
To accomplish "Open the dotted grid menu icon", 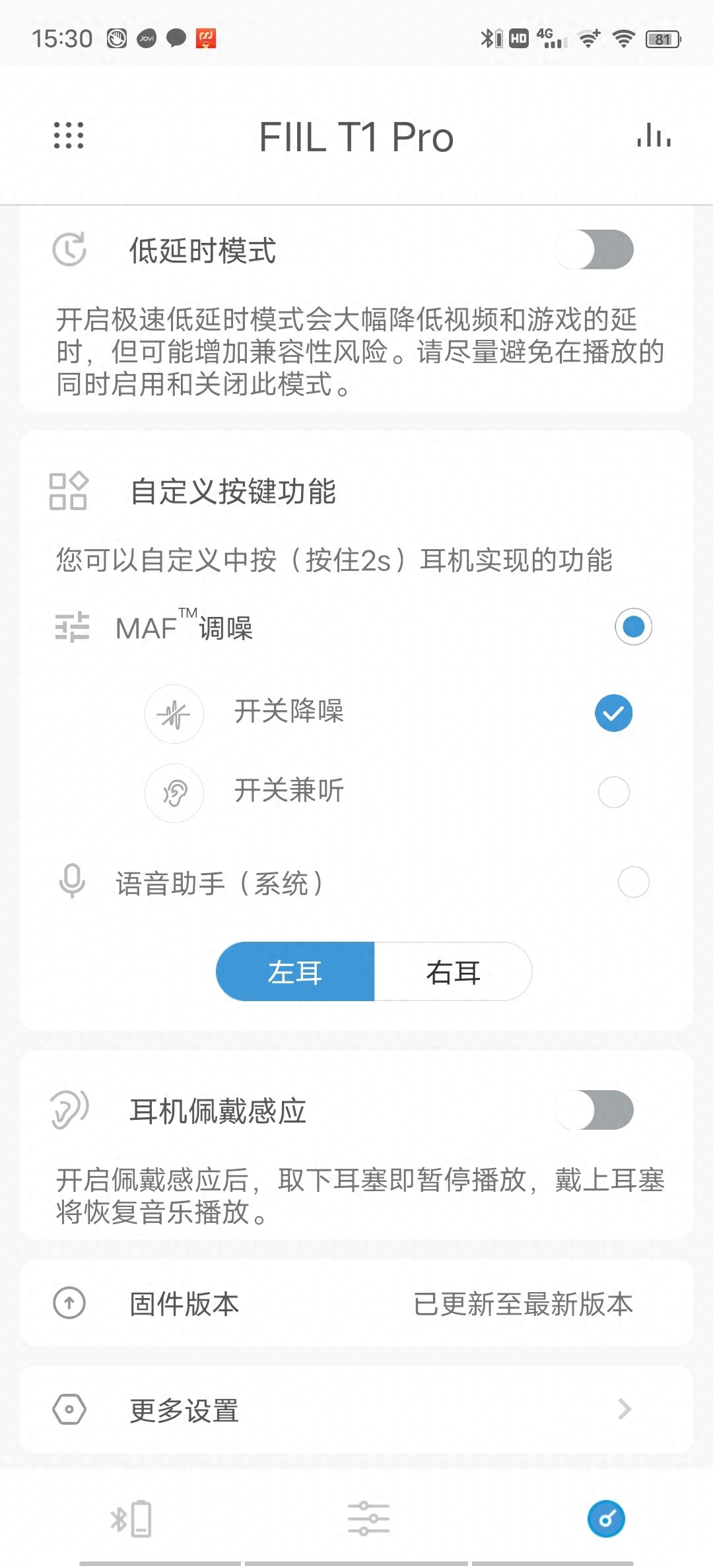I will pos(69,136).
